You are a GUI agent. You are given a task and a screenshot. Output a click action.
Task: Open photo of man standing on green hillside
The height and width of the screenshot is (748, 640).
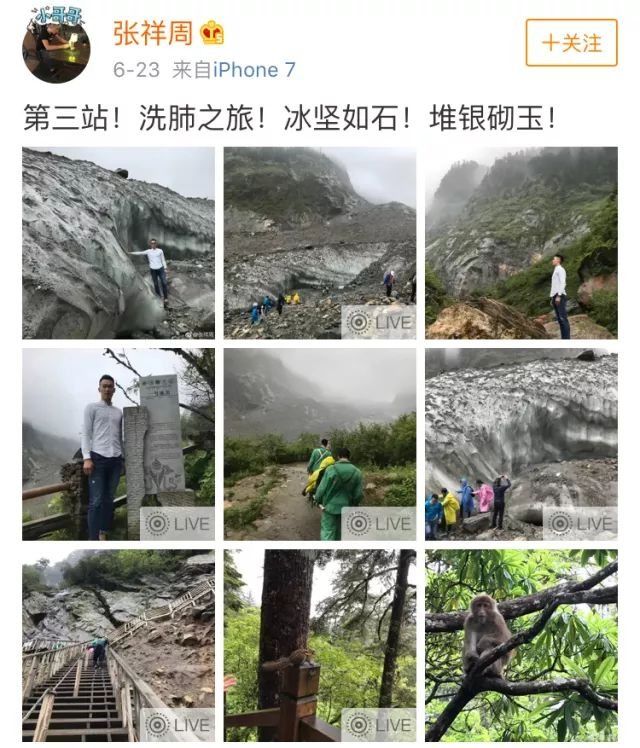point(521,243)
